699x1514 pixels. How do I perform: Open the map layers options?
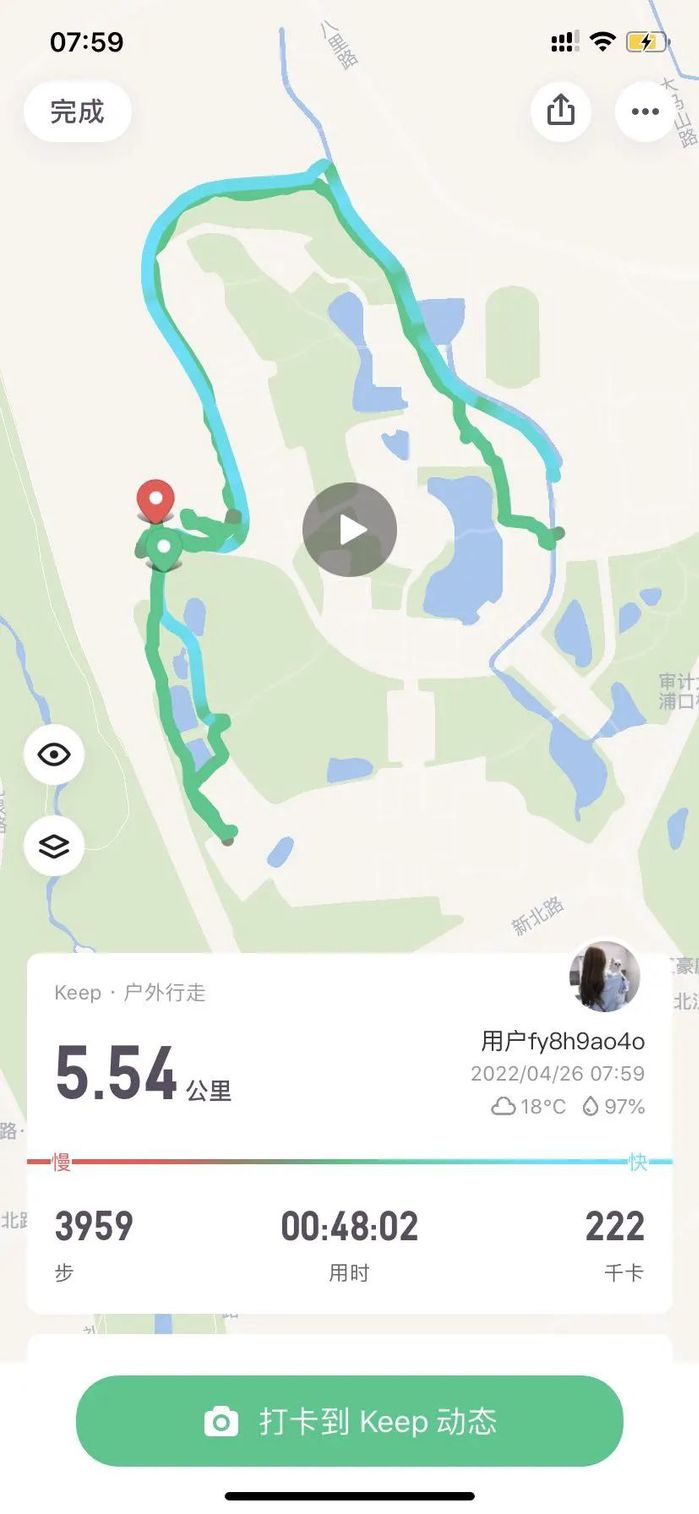(54, 846)
